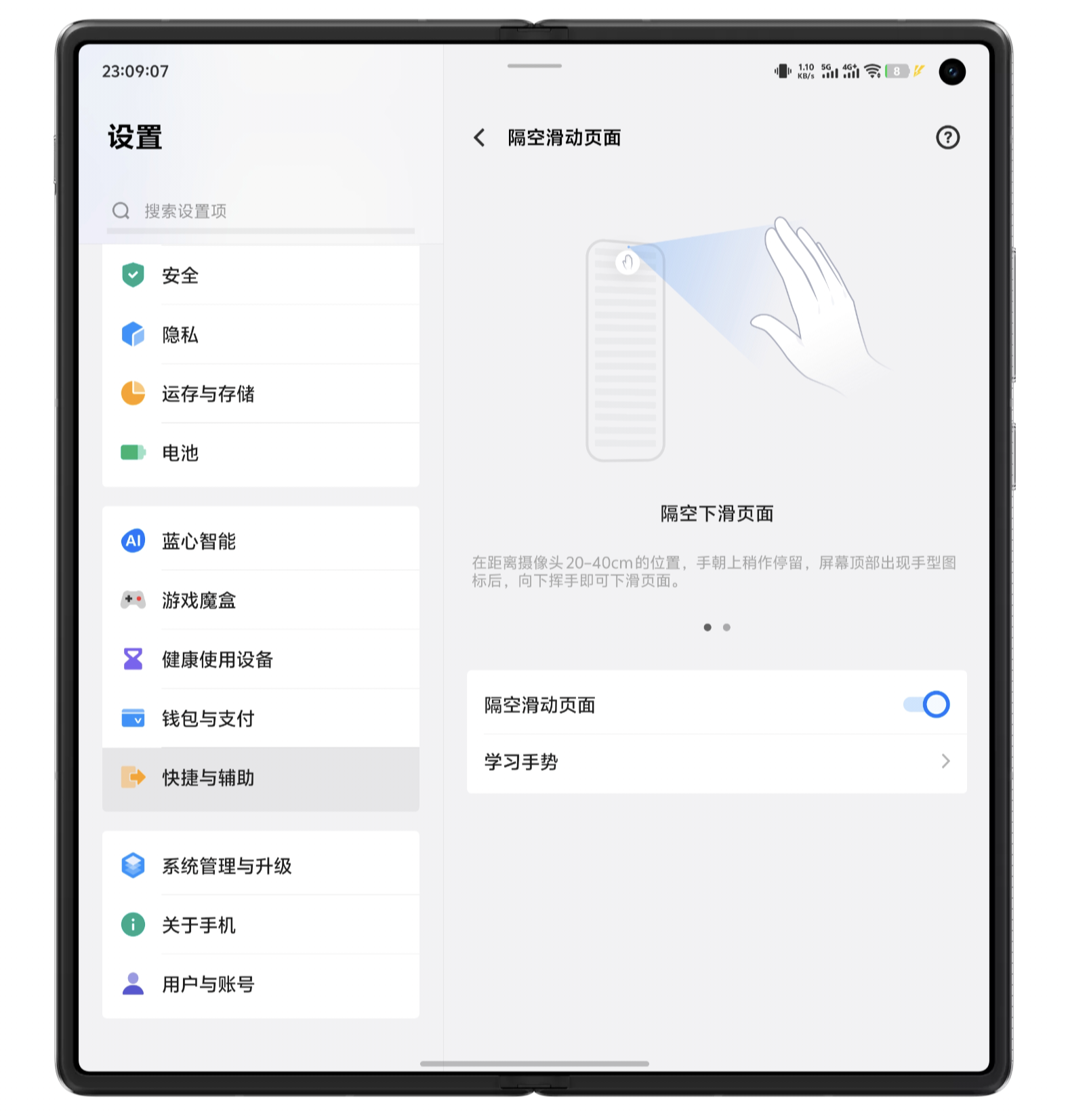Select 快捷与辅助

point(261,778)
